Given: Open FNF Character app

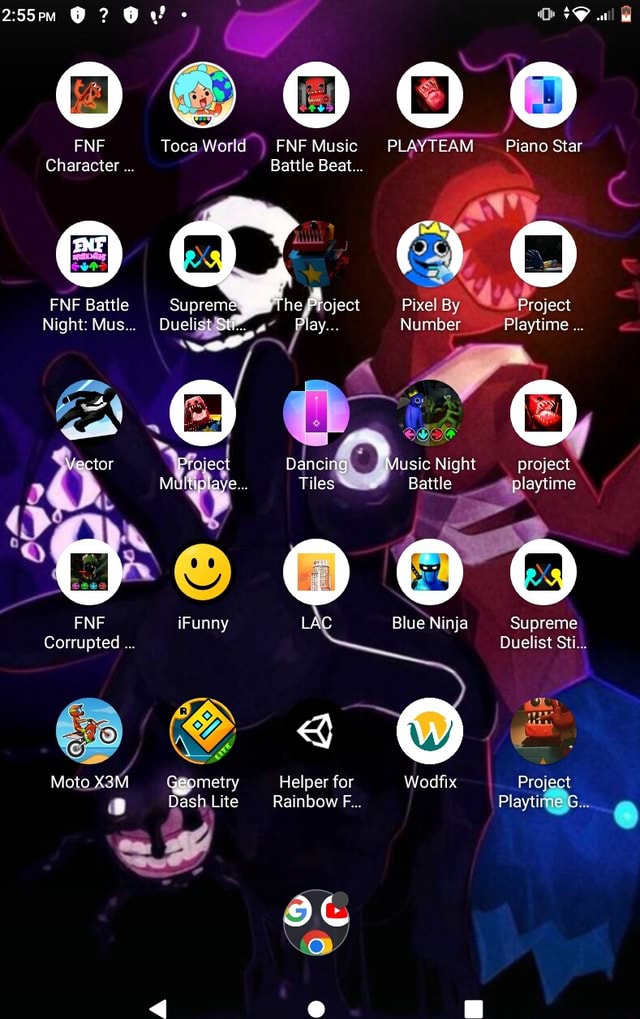Looking at the screenshot, I should pos(89,96).
